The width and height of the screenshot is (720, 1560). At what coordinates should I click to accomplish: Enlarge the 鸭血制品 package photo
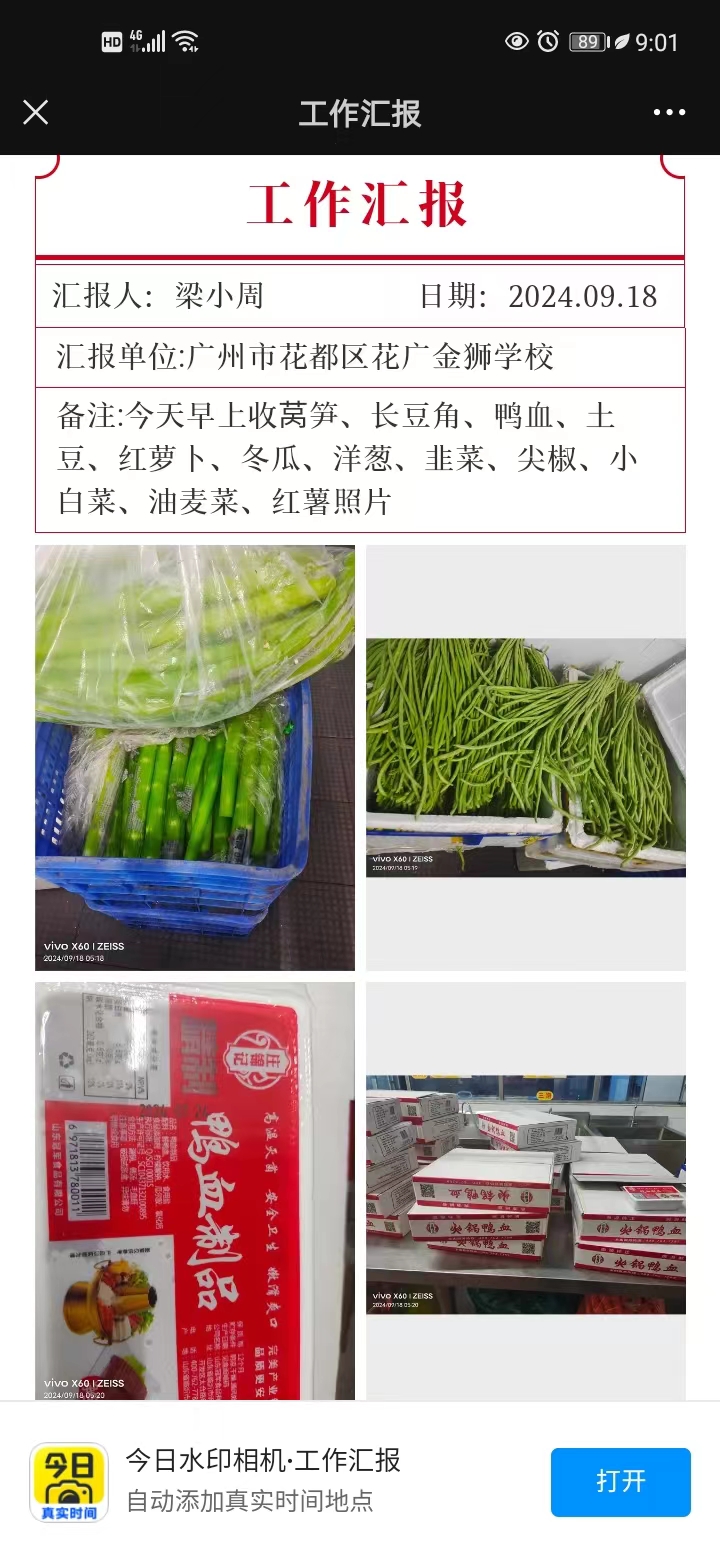[x=195, y=1190]
